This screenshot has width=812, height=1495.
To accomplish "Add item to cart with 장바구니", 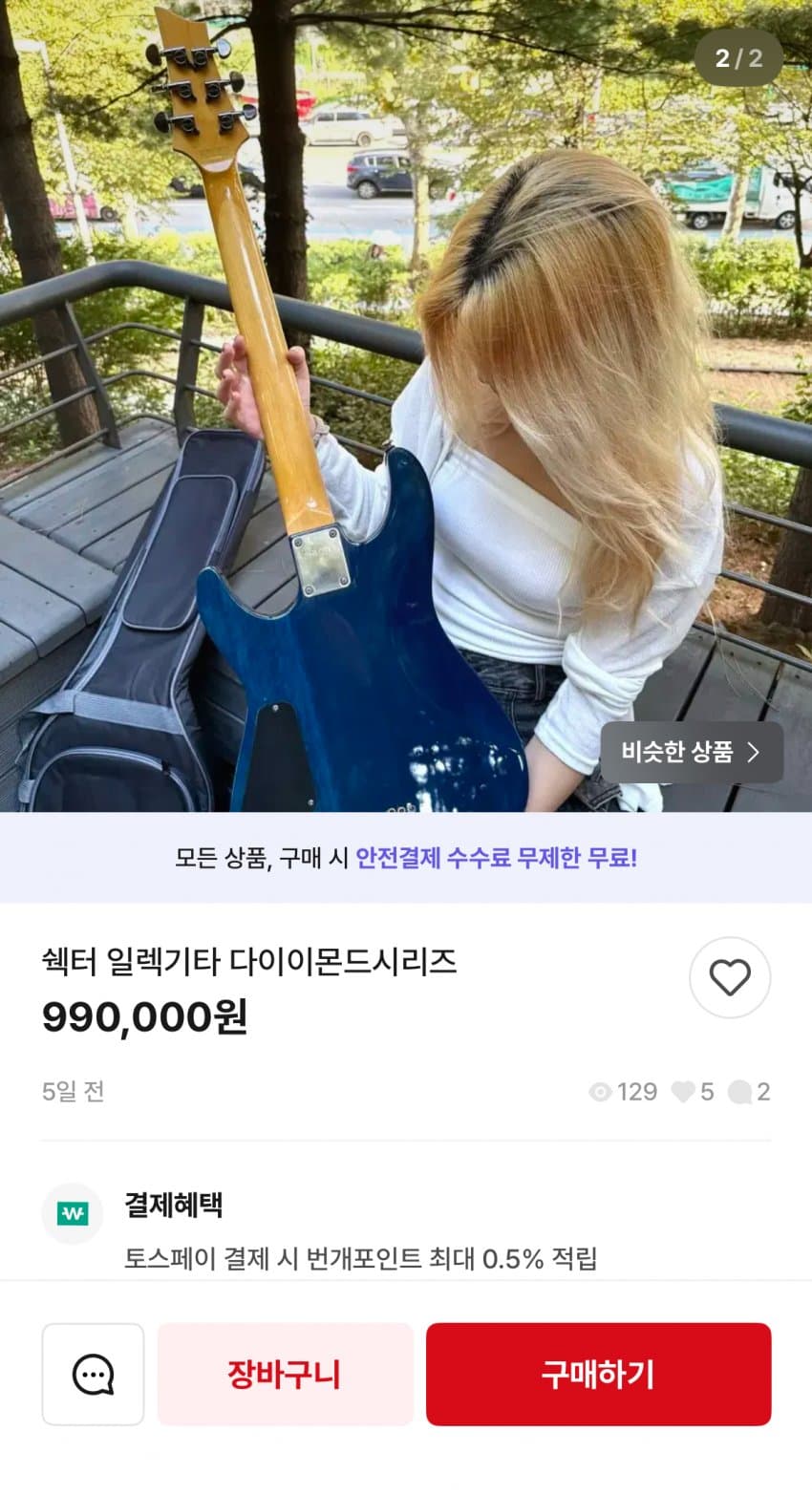I will (285, 1374).
